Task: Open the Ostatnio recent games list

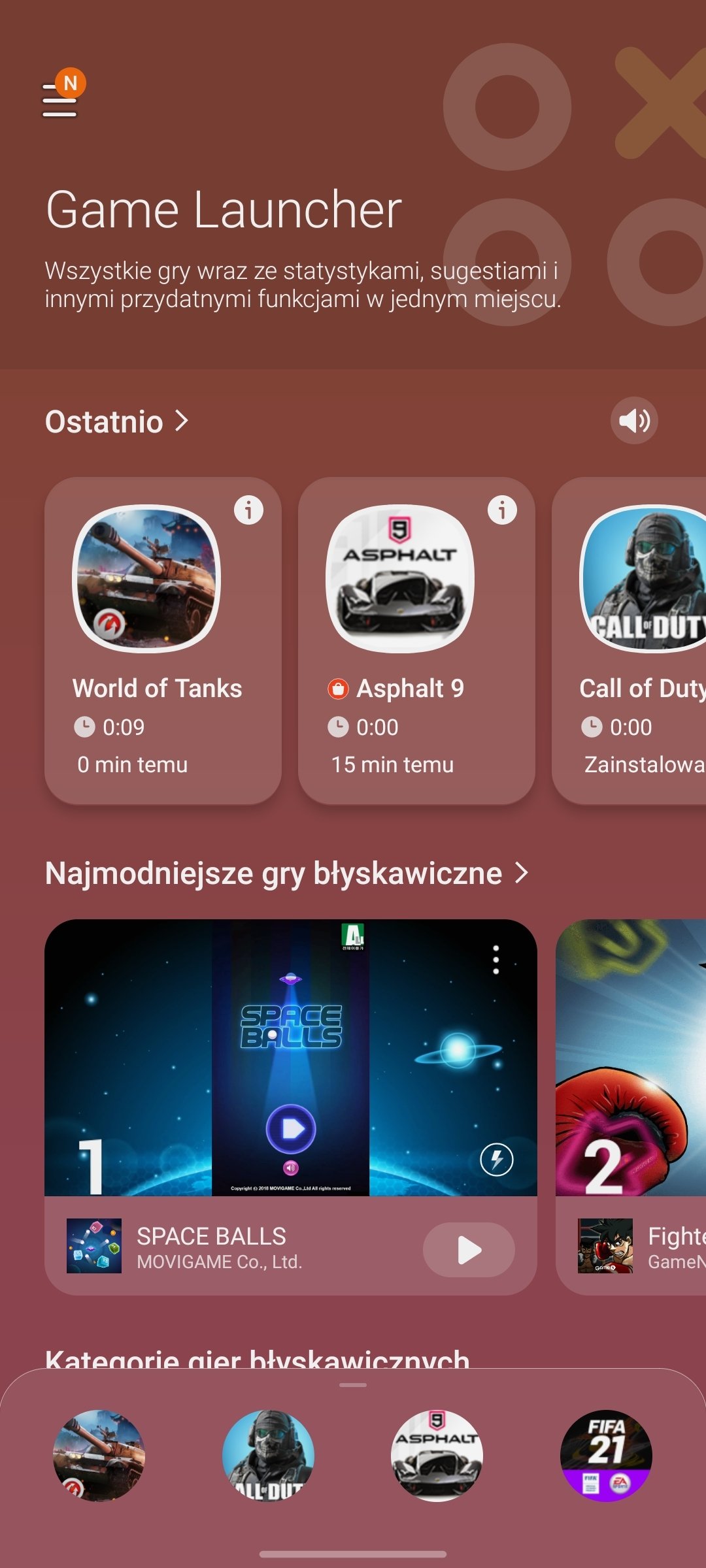Action: pyautogui.click(x=117, y=421)
